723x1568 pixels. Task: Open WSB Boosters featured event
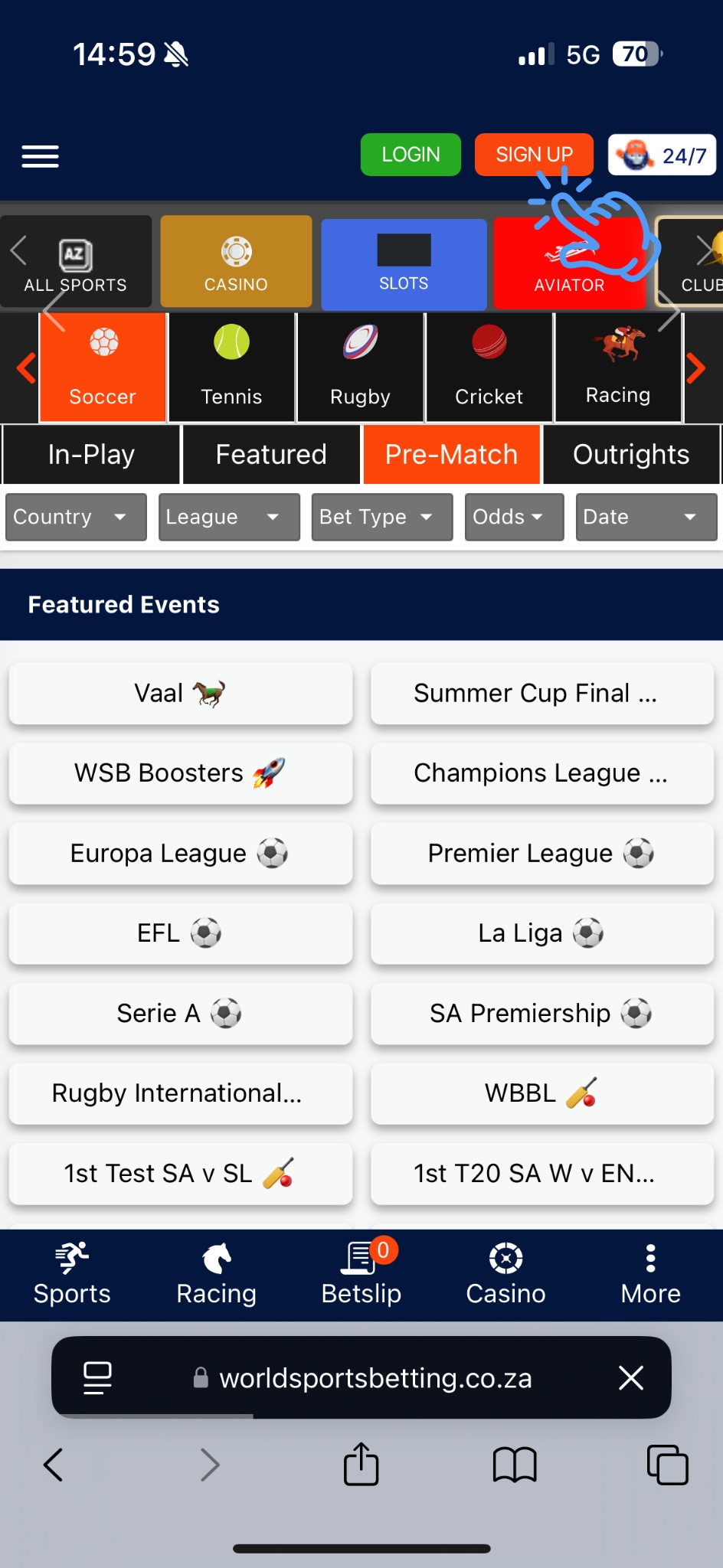pyautogui.click(x=180, y=773)
